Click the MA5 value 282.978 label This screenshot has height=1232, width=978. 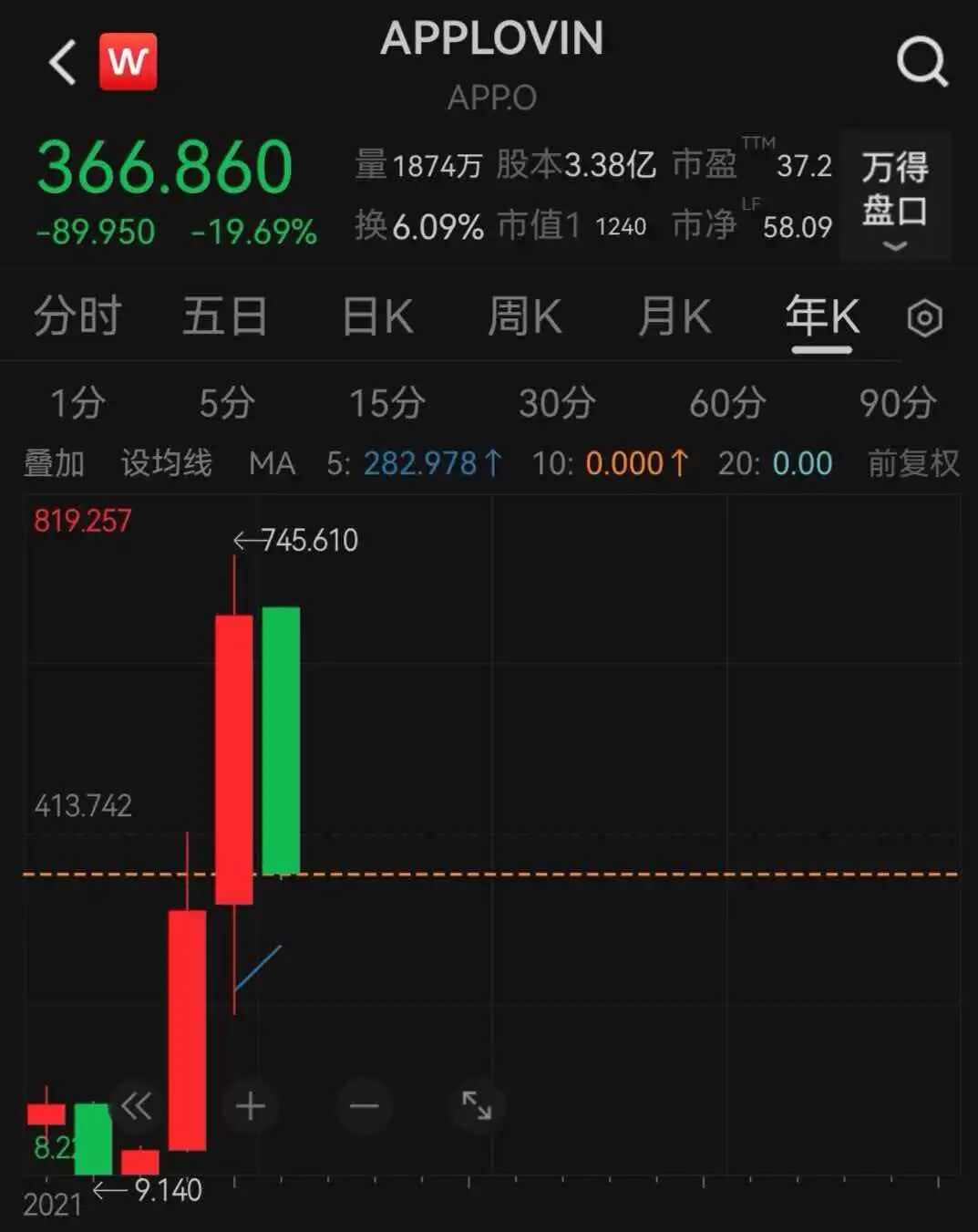click(418, 463)
